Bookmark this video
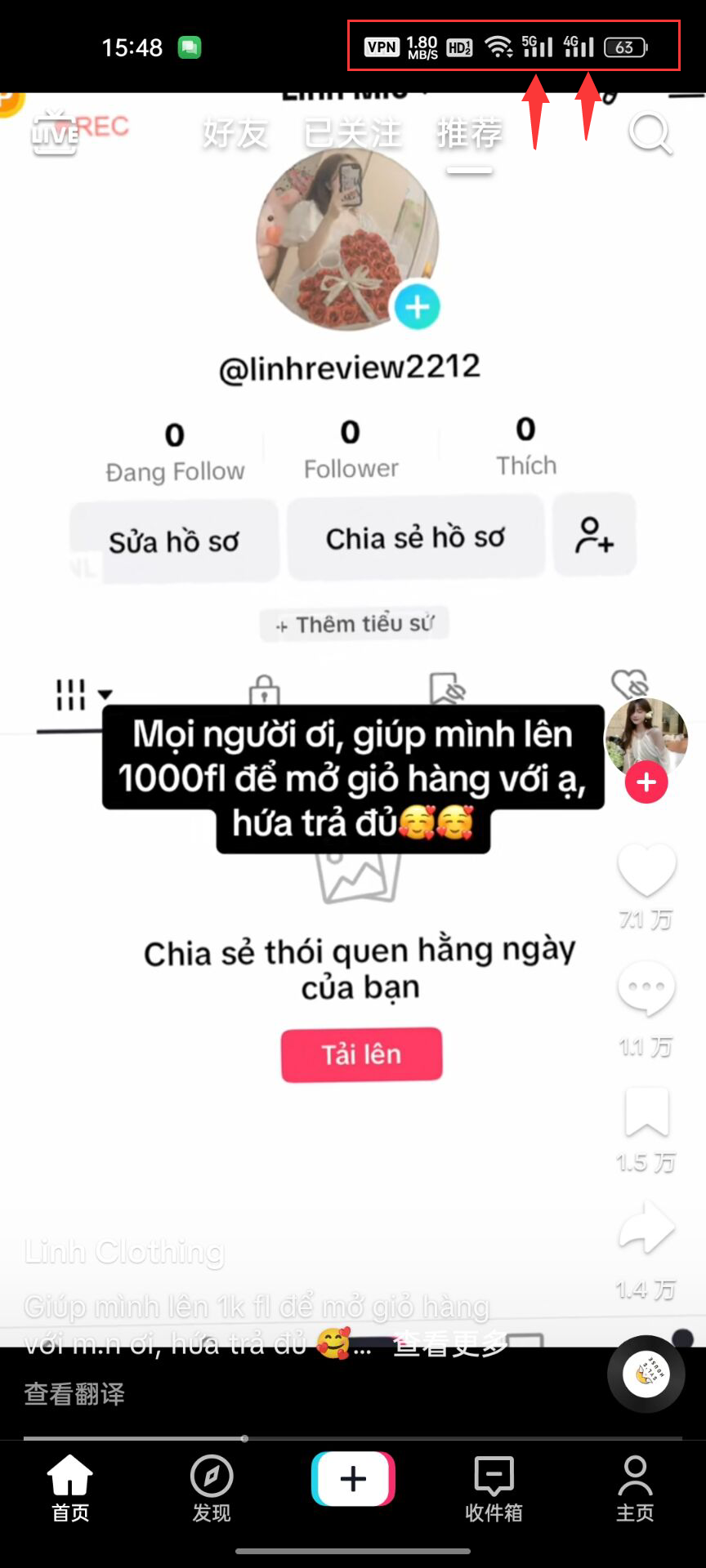The image size is (706, 1568). pyautogui.click(x=646, y=1113)
